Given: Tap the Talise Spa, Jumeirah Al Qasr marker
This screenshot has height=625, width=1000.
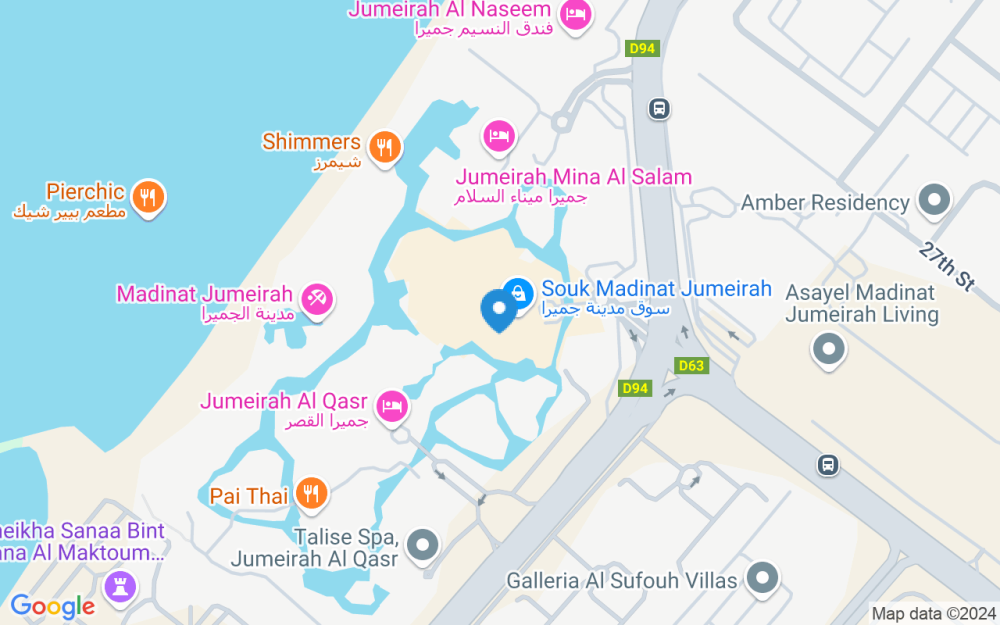Looking at the screenshot, I should [424, 546].
